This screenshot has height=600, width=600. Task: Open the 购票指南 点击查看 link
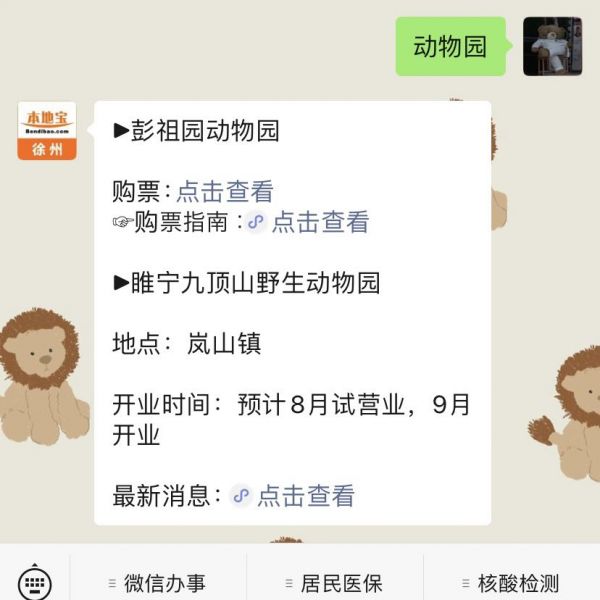point(319,222)
